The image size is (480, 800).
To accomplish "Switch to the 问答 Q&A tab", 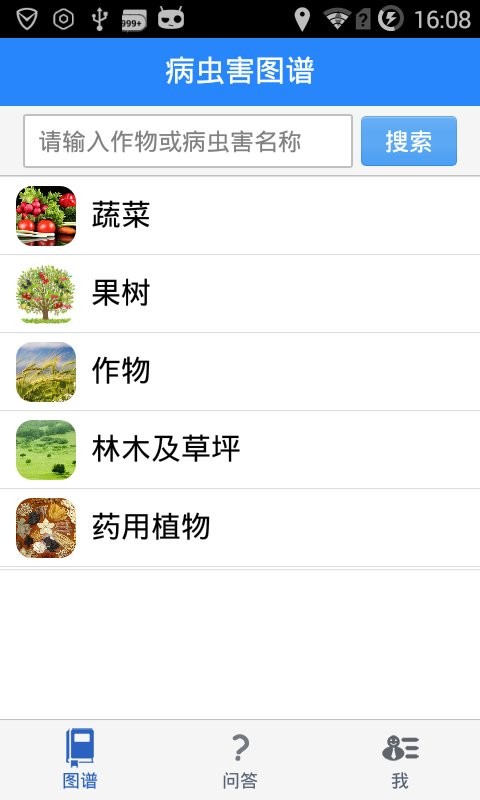I will (240, 760).
